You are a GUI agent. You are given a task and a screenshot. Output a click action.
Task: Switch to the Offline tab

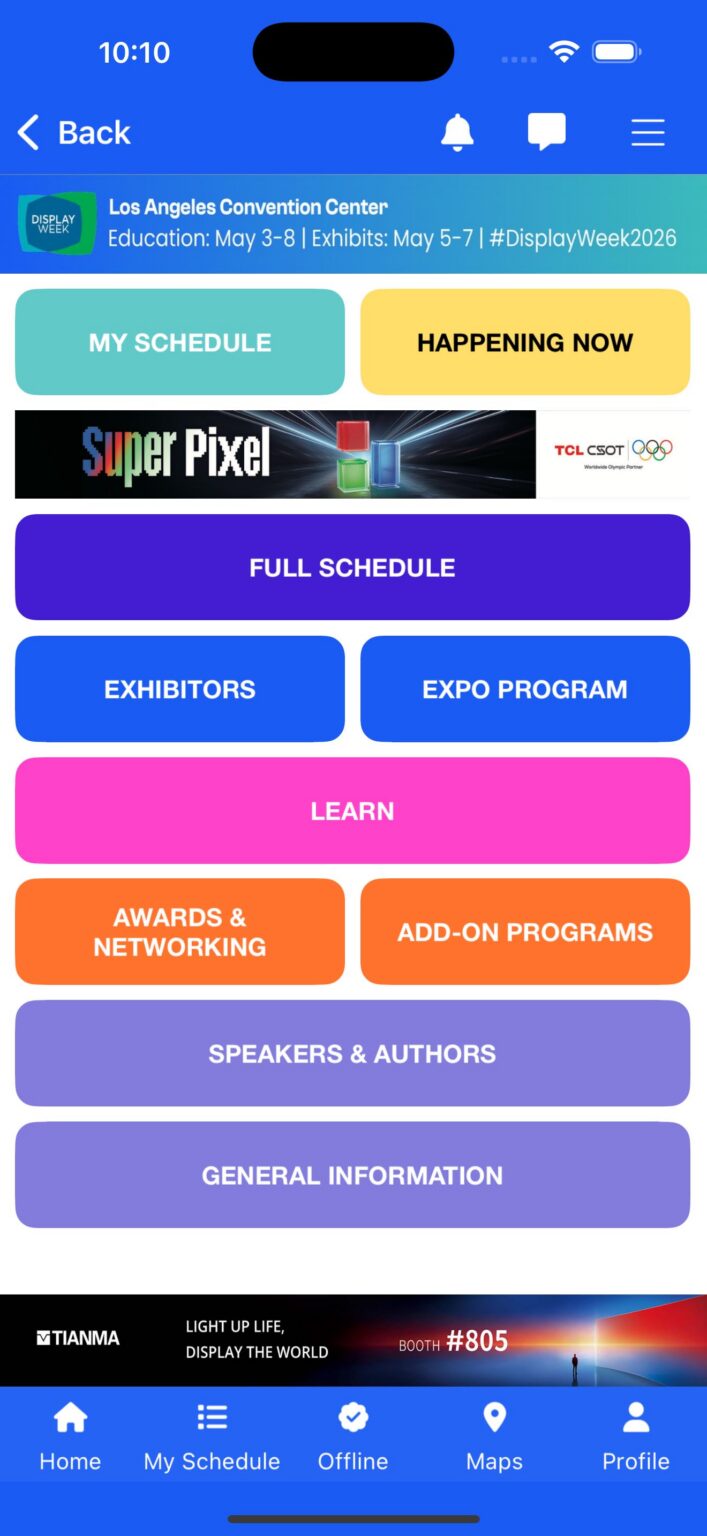353,1436
